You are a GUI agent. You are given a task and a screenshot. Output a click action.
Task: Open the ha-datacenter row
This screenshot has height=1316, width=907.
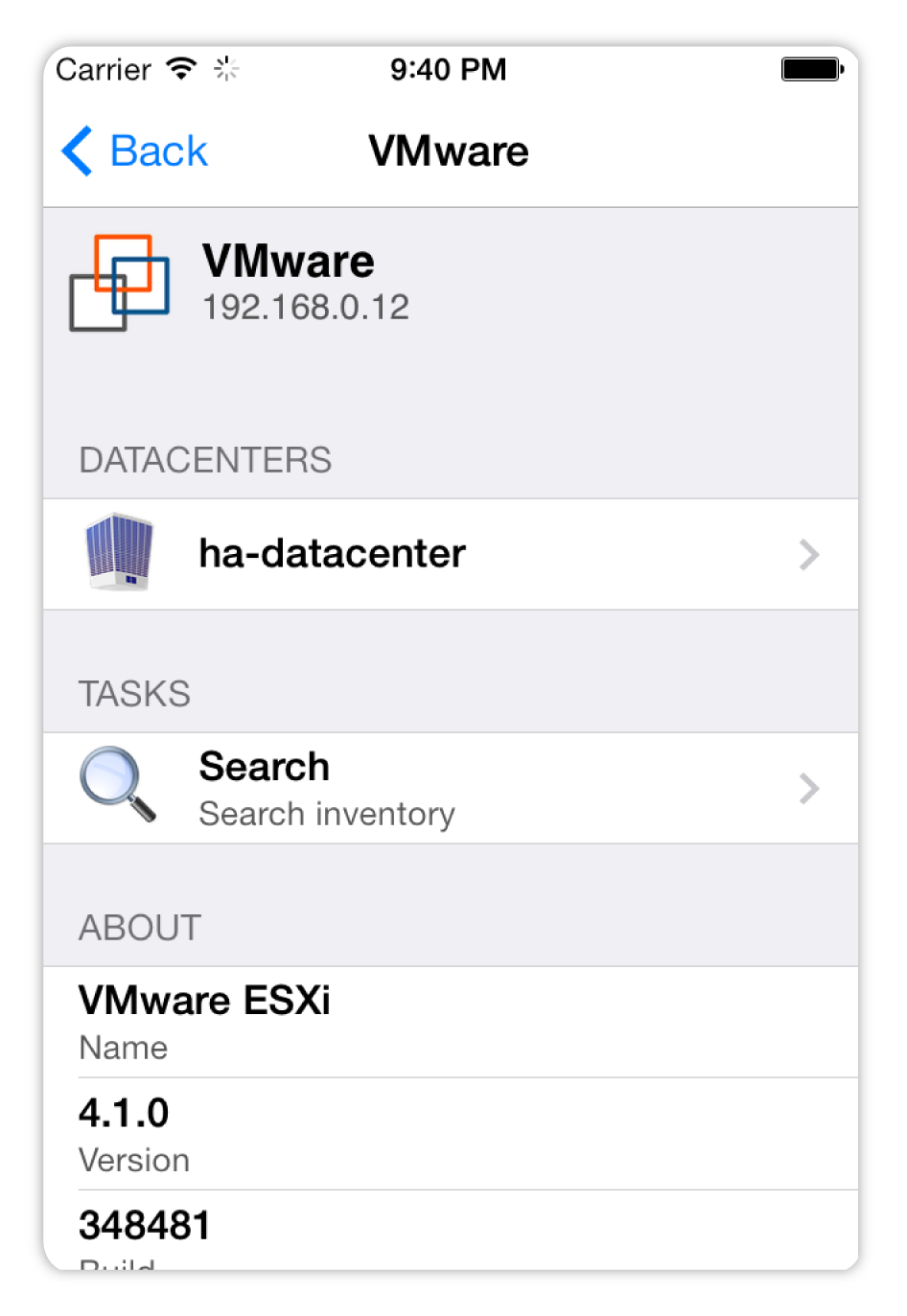tap(450, 554)
